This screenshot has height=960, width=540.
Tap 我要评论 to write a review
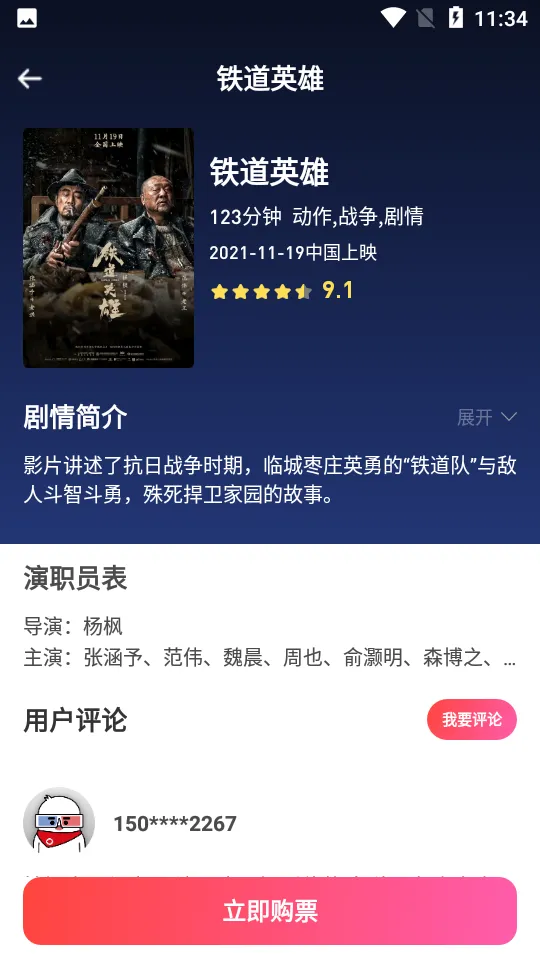(471, 719)
